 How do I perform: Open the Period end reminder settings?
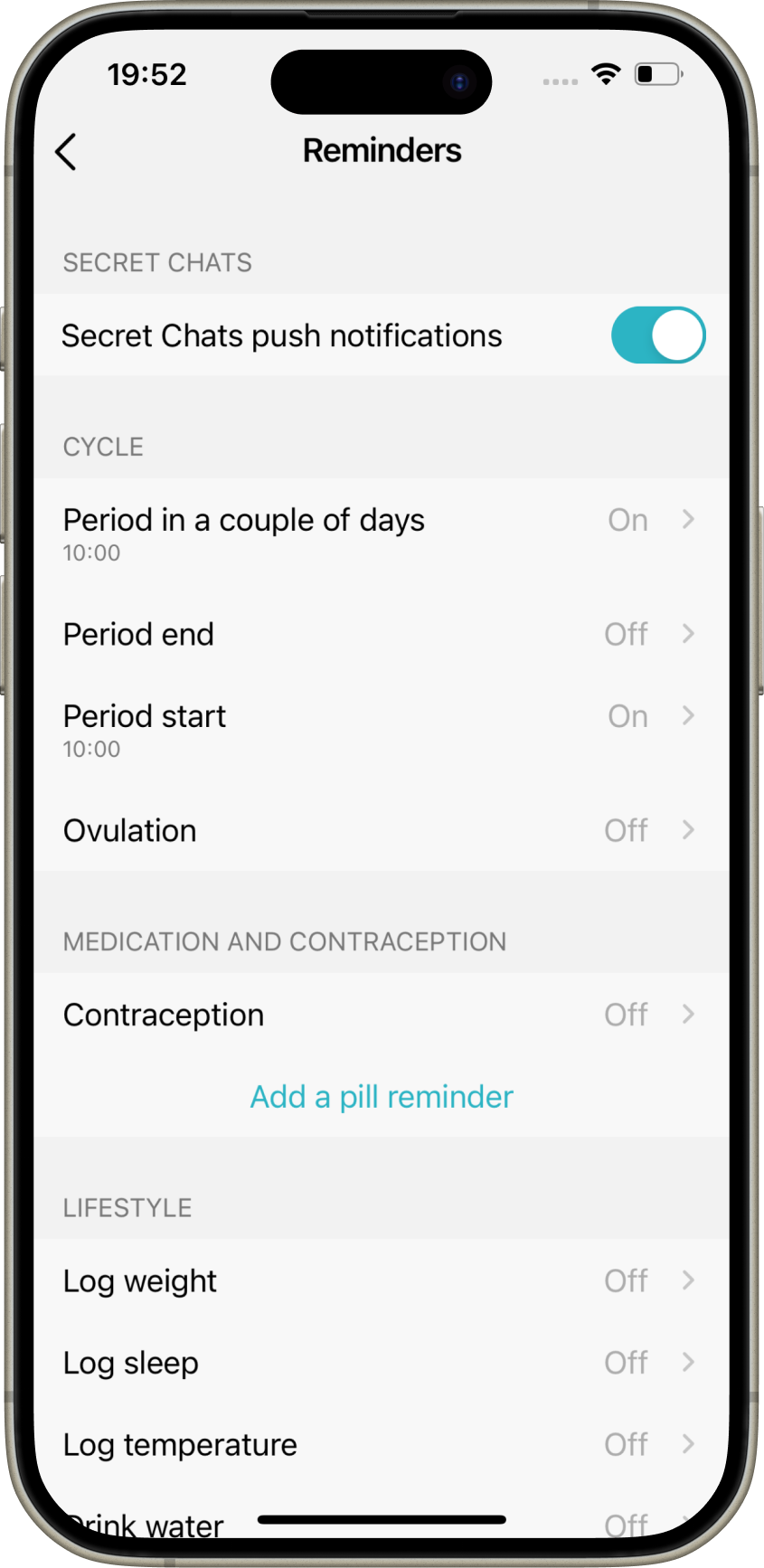pos(381,634)
